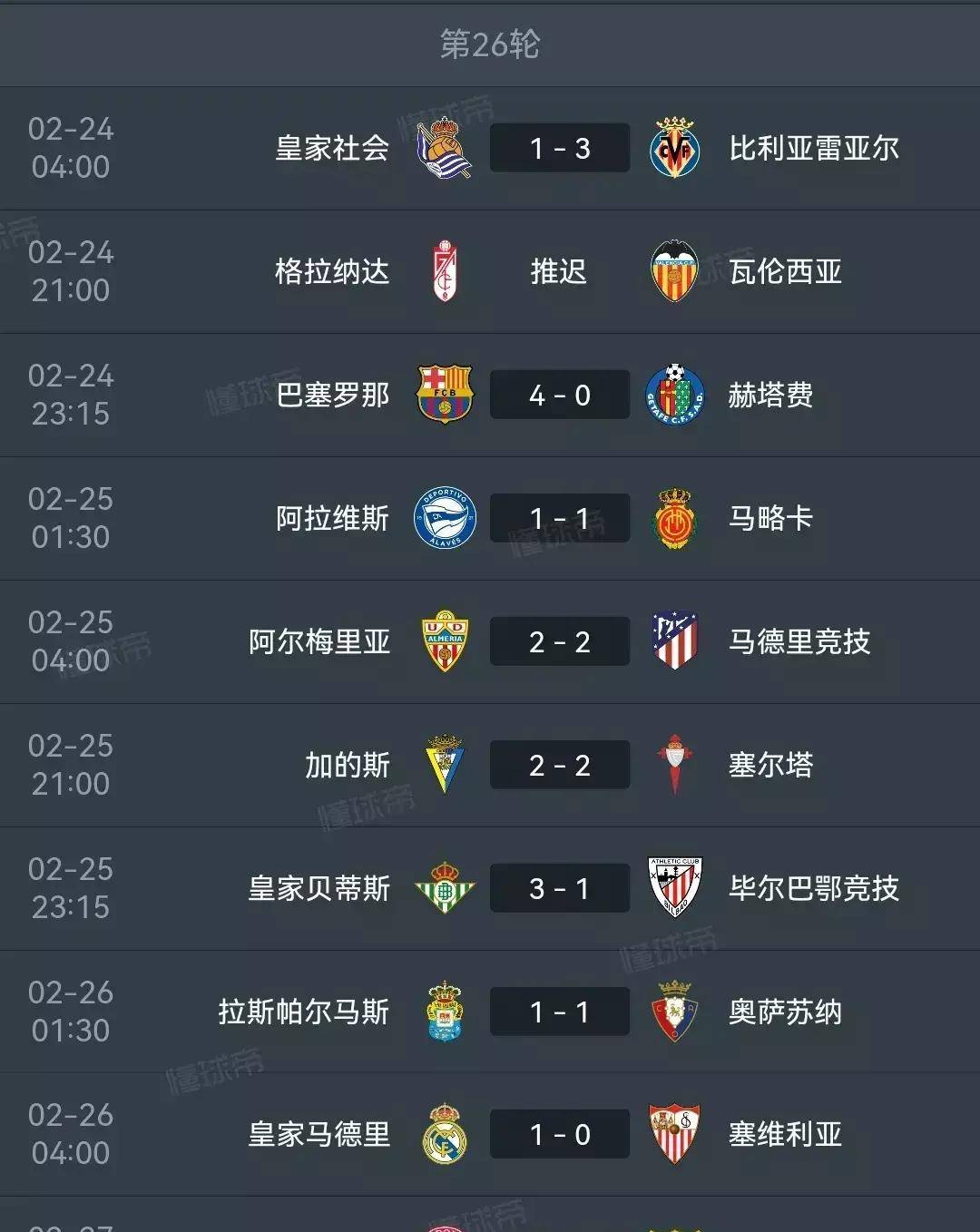
Task: Open 阿尔梅里亚 vs 马德里竞技 match row
Action: (x=559, y=641)
